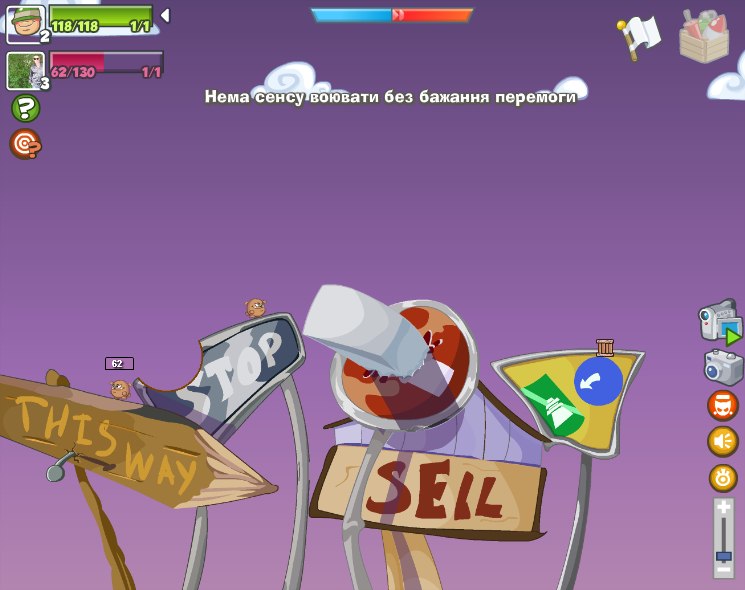745x590 pixels.
Task: Select the first team soldier avatar
Action: (x=24, y=23)
